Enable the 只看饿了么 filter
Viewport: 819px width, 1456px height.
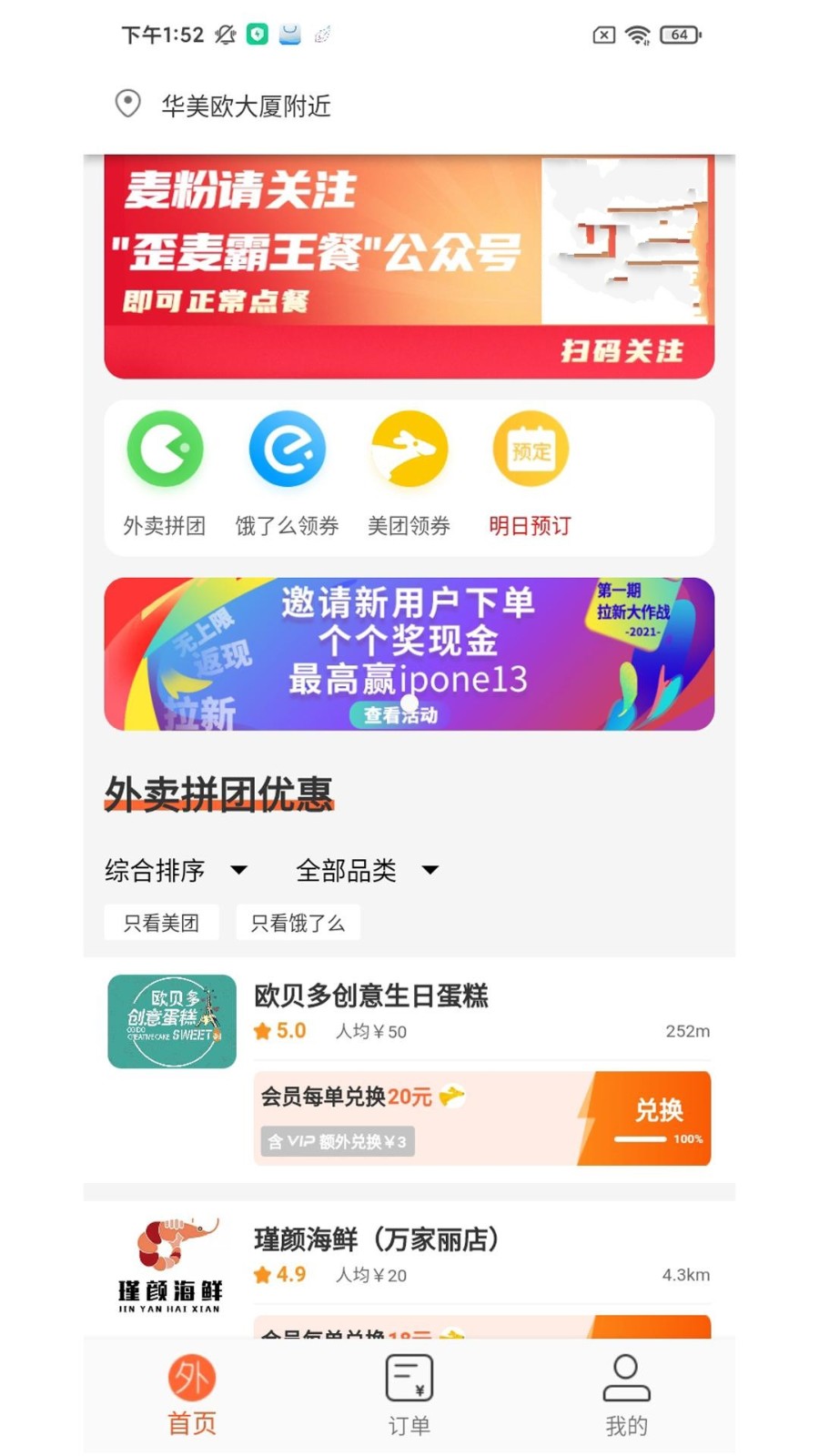pyautogui.click(x=298, y=922)
